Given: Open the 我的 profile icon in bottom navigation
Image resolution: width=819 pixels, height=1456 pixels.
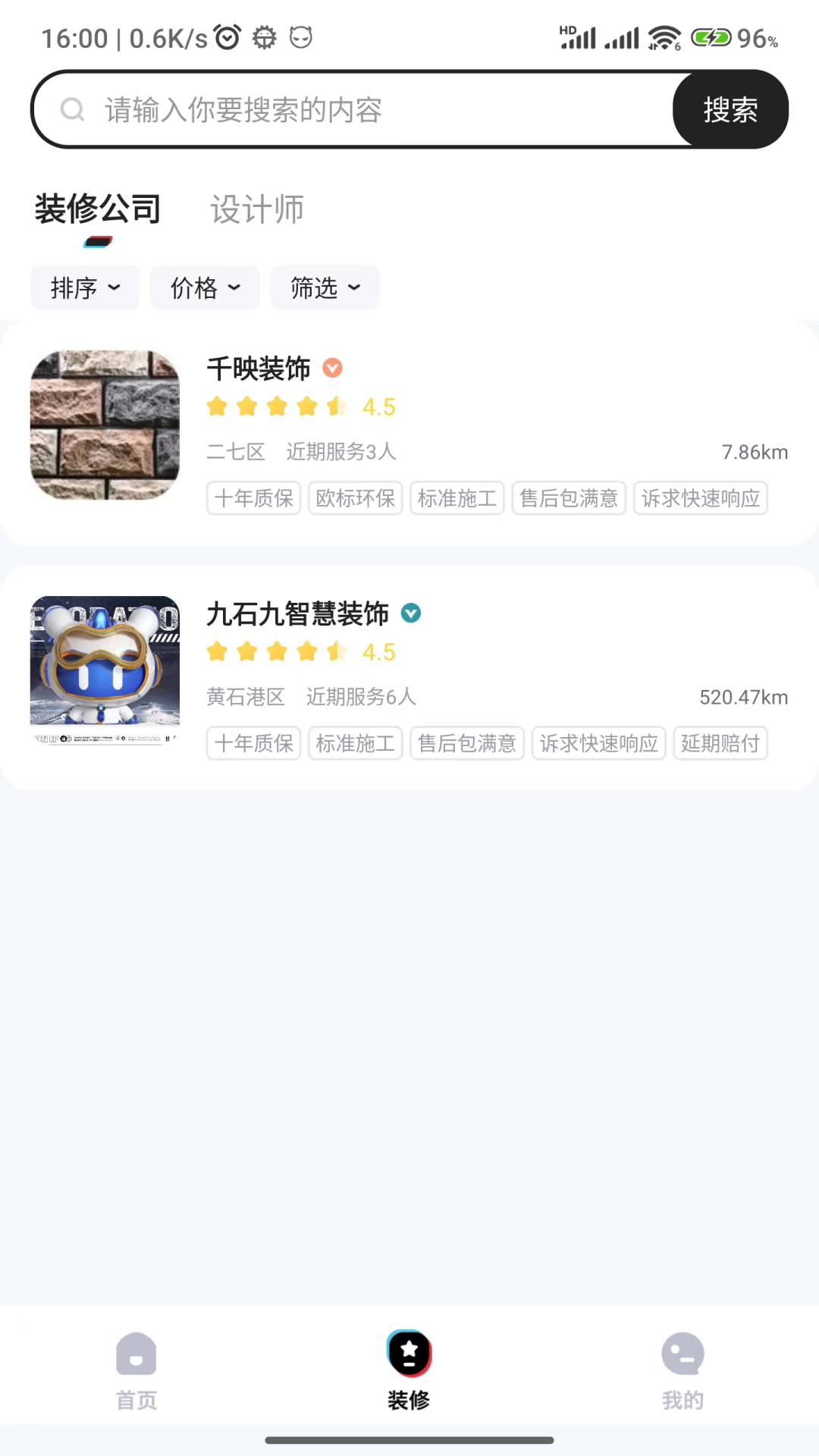Looking at the screenshot, I should (682, 1354).
